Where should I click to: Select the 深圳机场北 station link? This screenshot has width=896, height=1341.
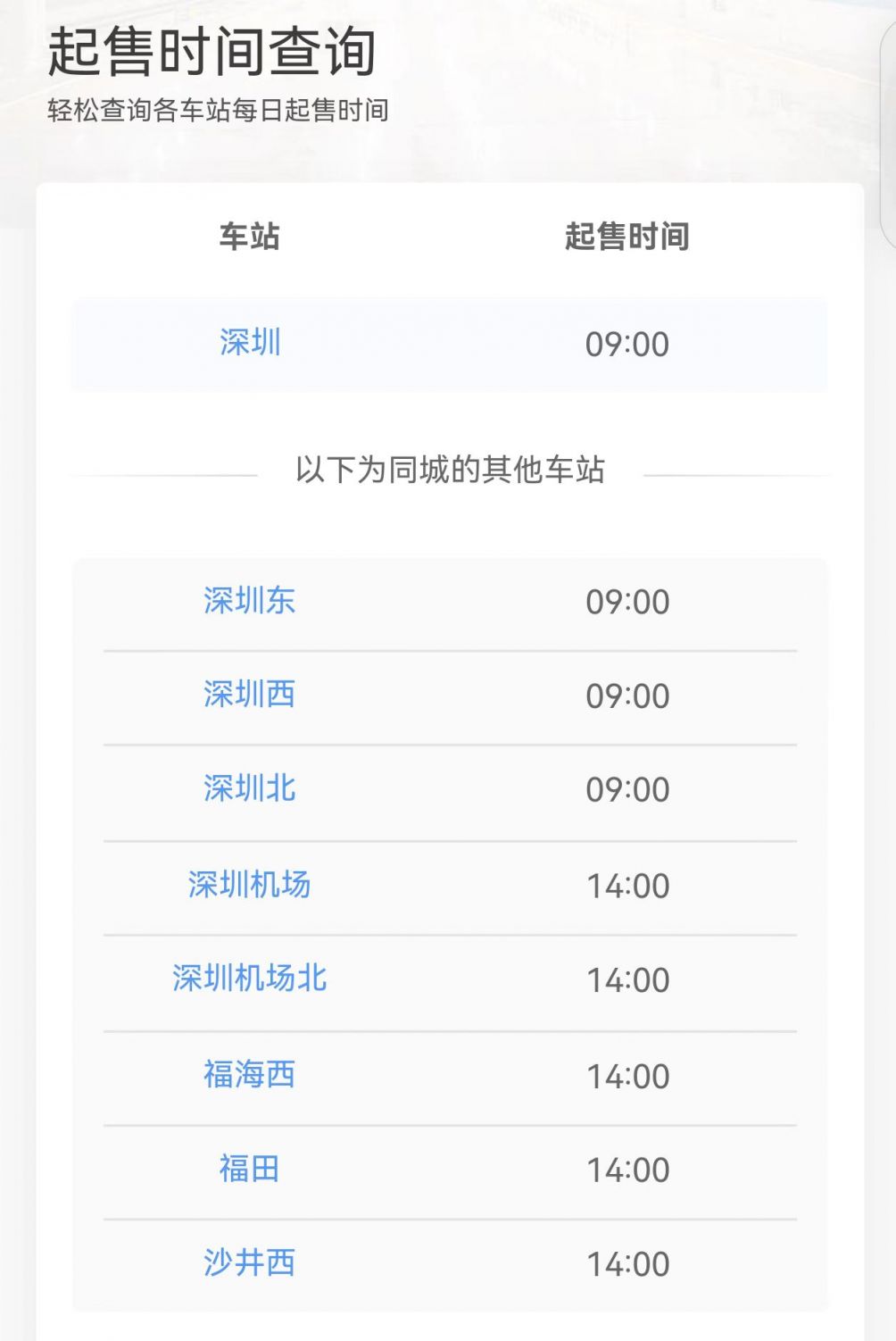(x=248, y=979)
